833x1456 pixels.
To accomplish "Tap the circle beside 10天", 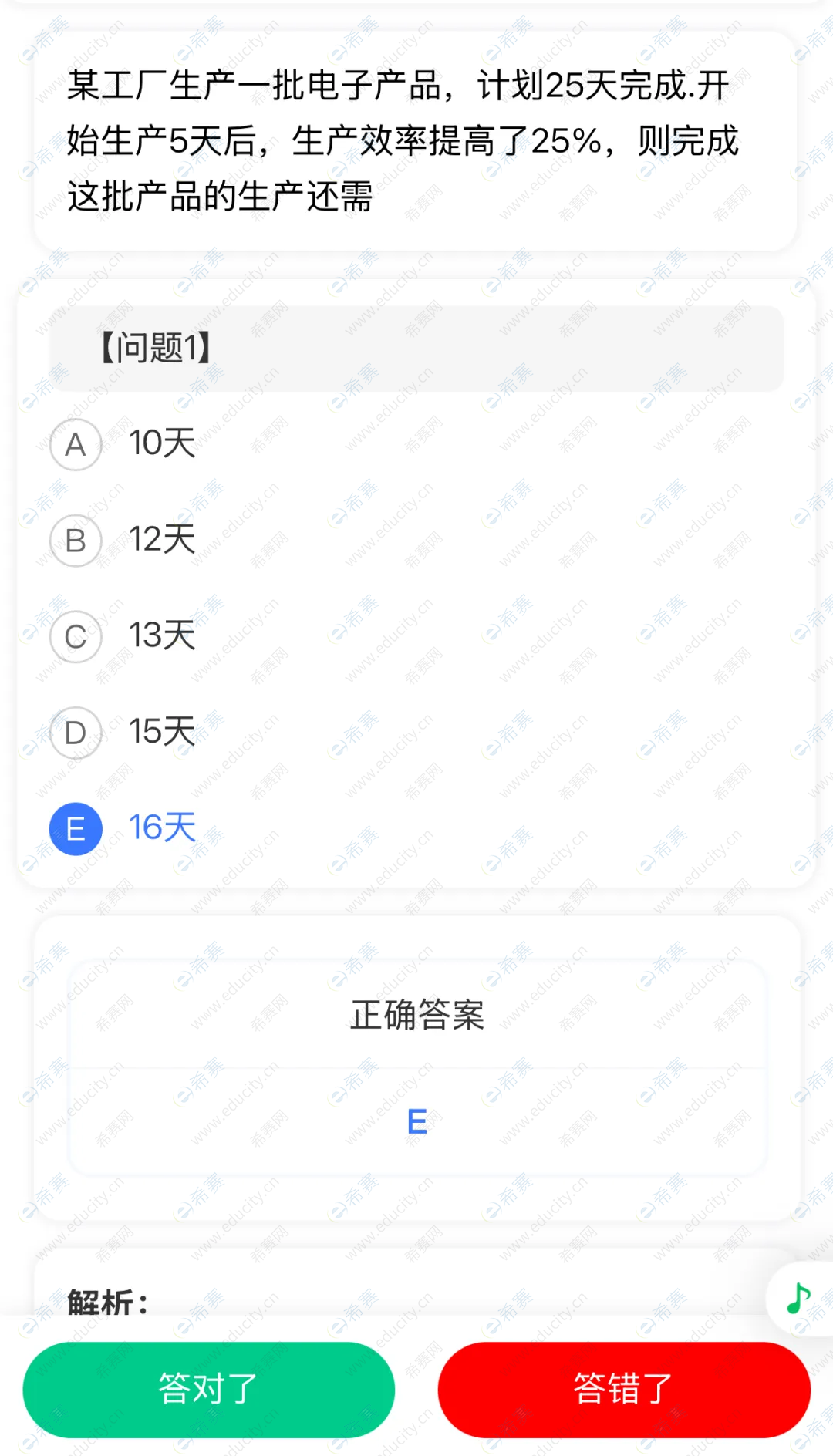I will coord(75,444).
